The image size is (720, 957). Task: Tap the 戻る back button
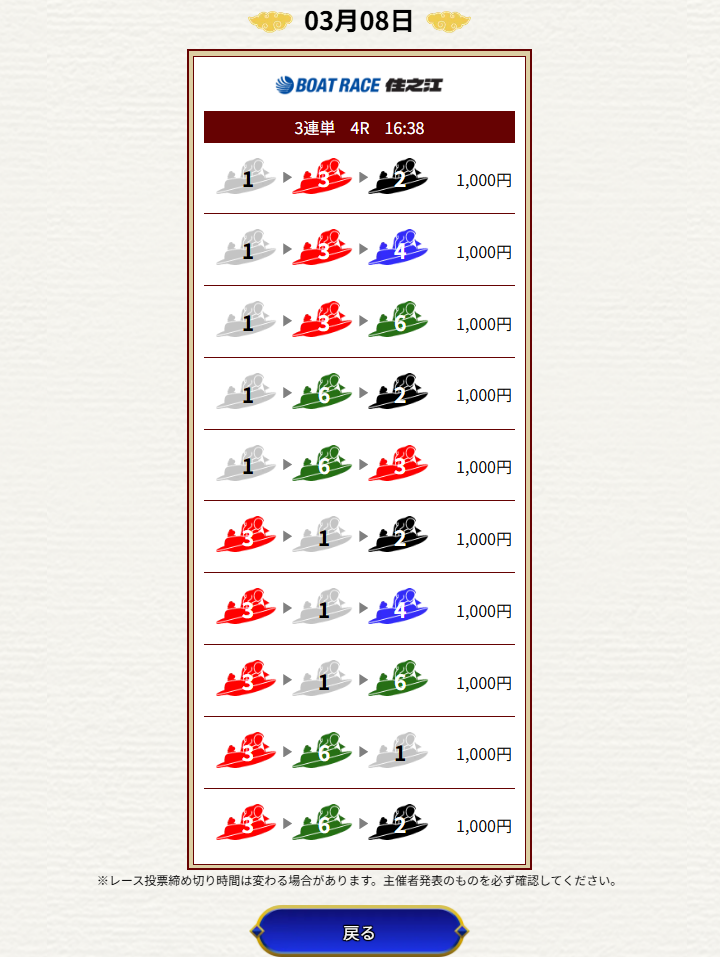click(359, 932)
